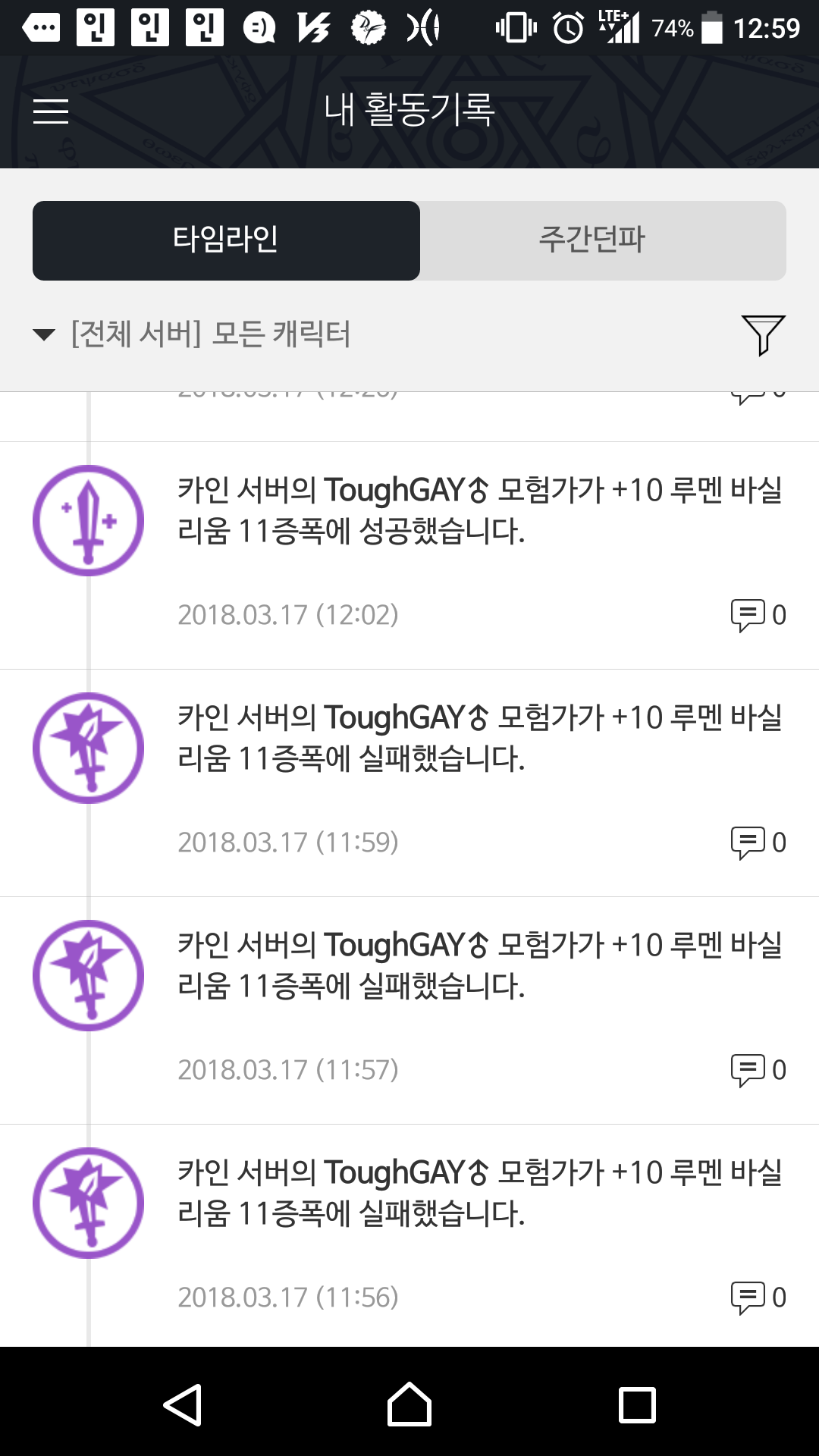View comments on the 11:59 entry
Screen dimensions: 819x1456
[758, 843]
